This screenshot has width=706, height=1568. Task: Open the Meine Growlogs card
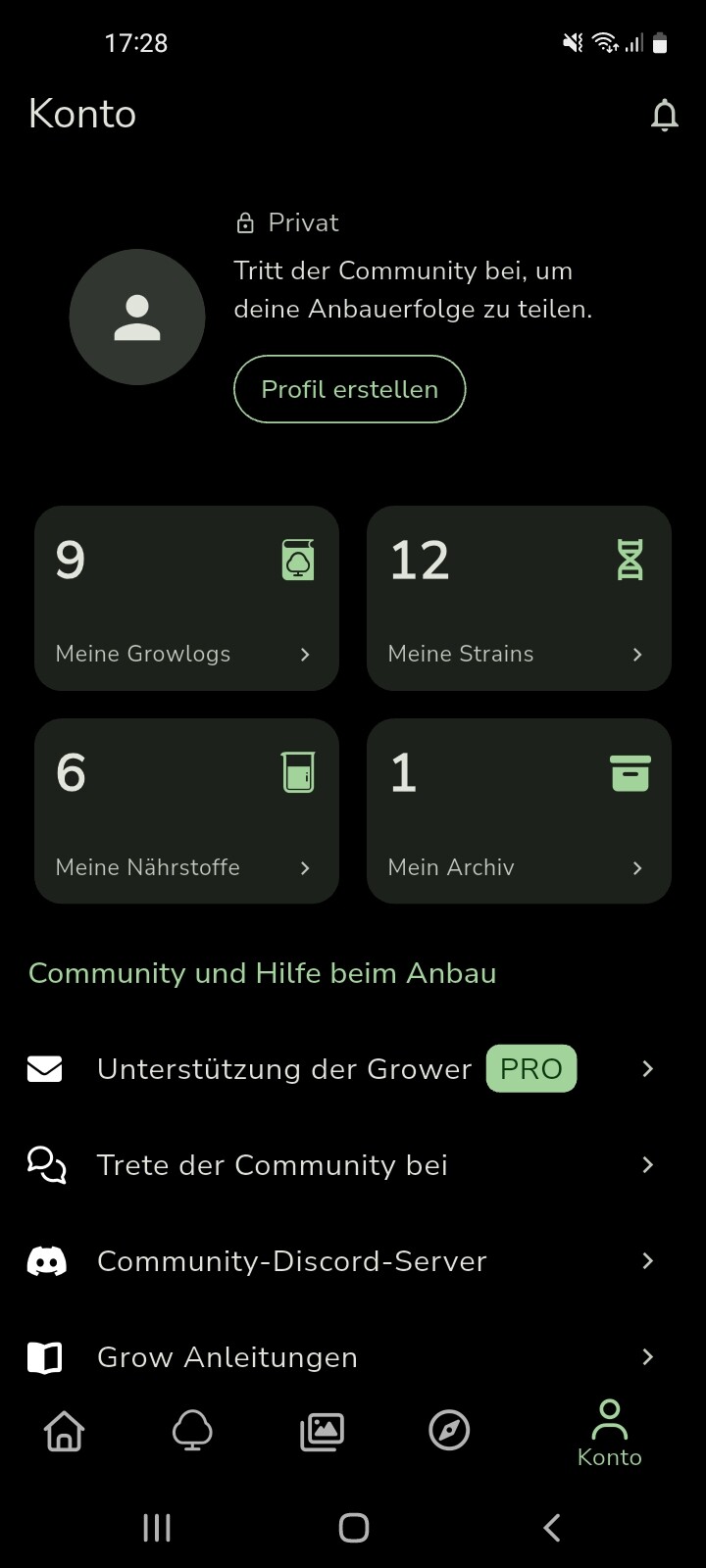(x=186, y=598)
